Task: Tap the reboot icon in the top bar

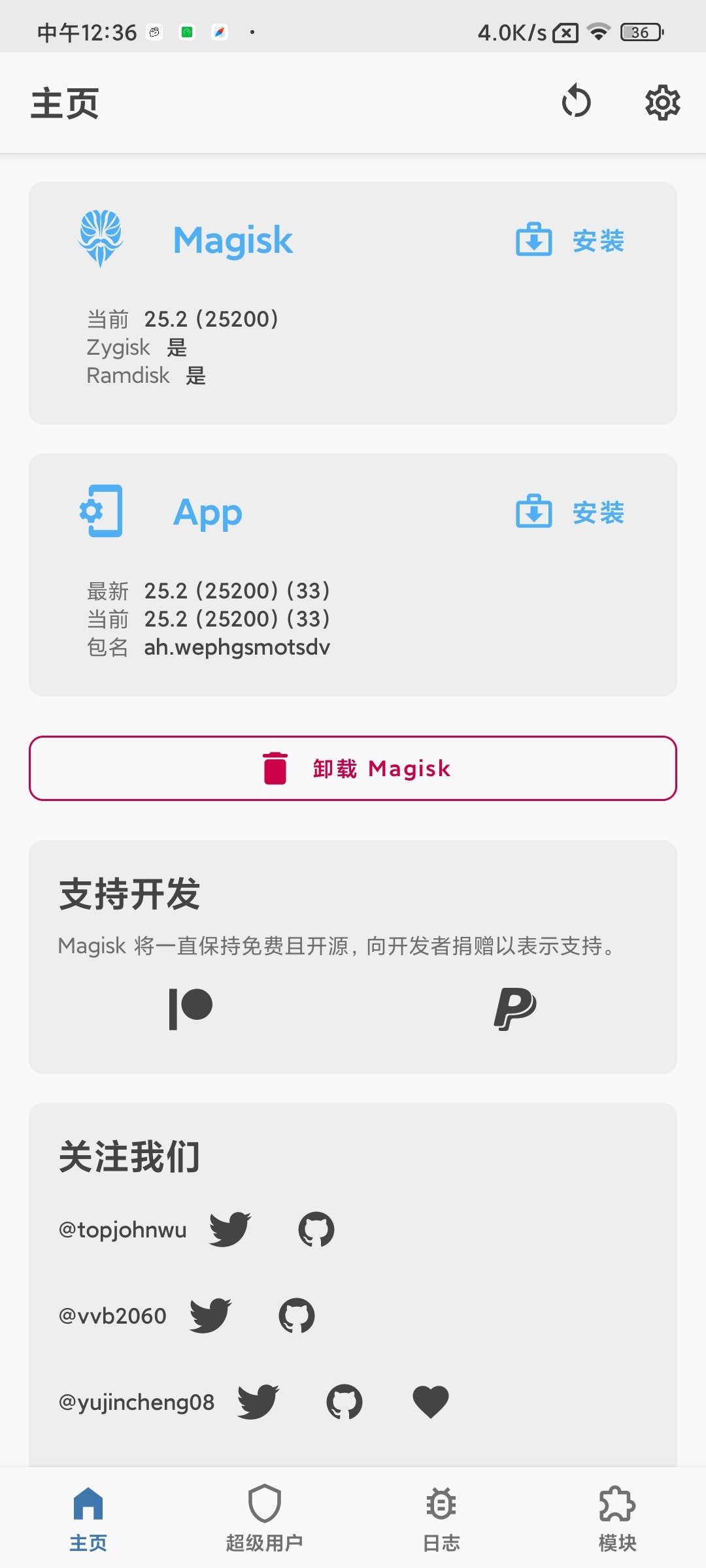Action: 576,103
